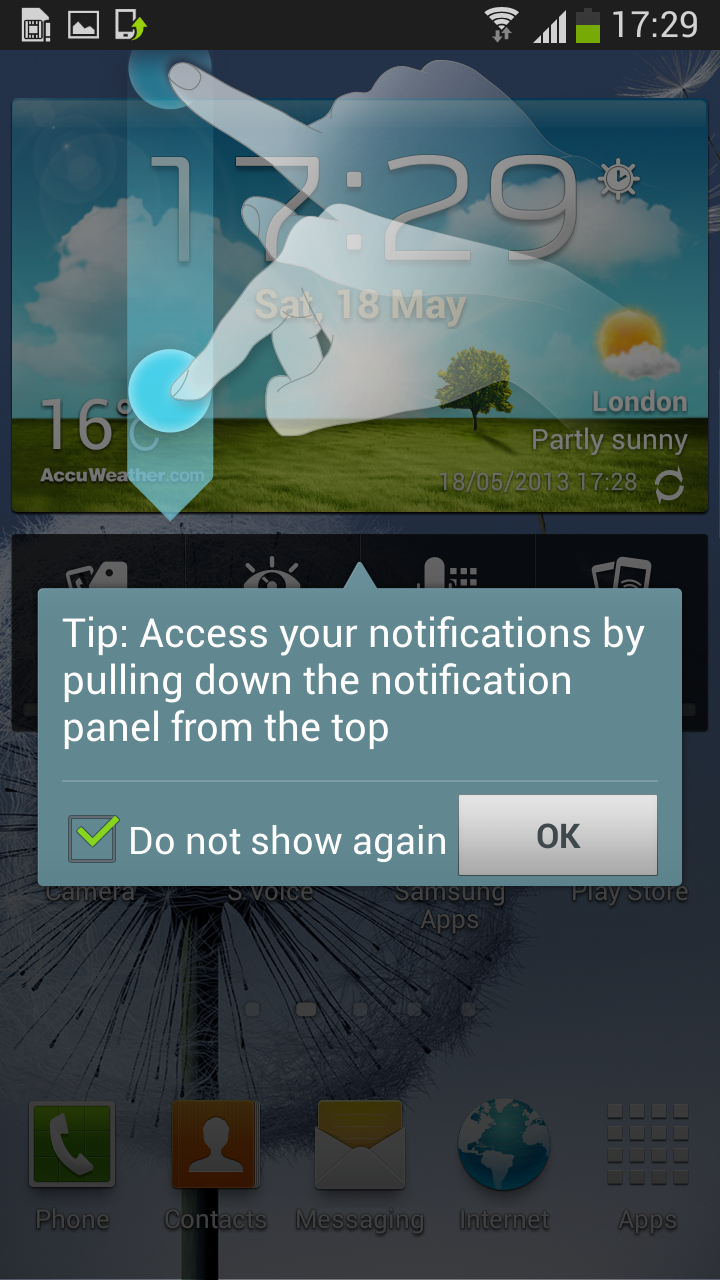Dismiss the tip with the OK button
Image resolution: width=720 pixels, height=1280 pixels.
pos(557,836)
